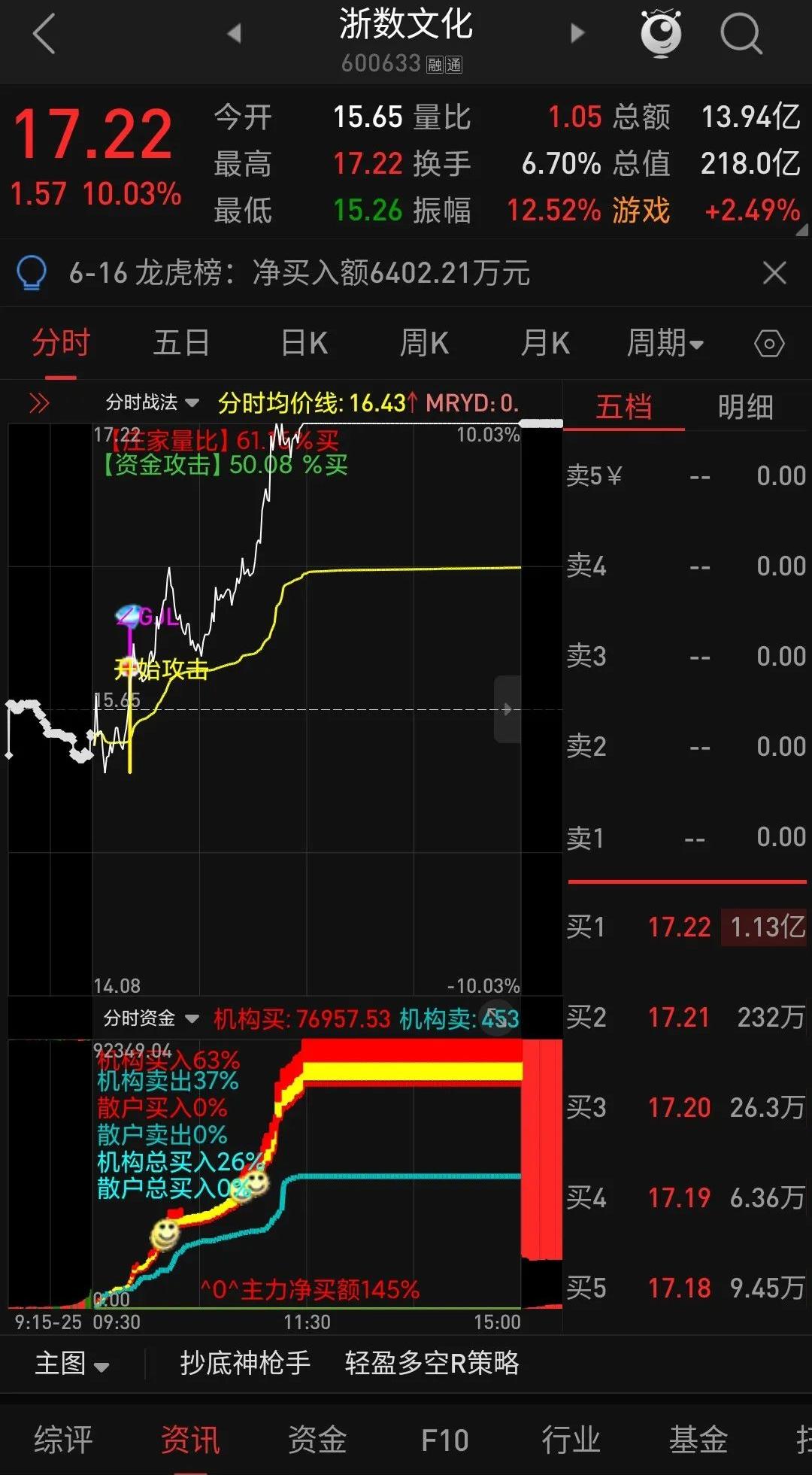The image size is (812, 1475).
Task: Open the F10 bottom tab
Action: [x=444, y=1440]
